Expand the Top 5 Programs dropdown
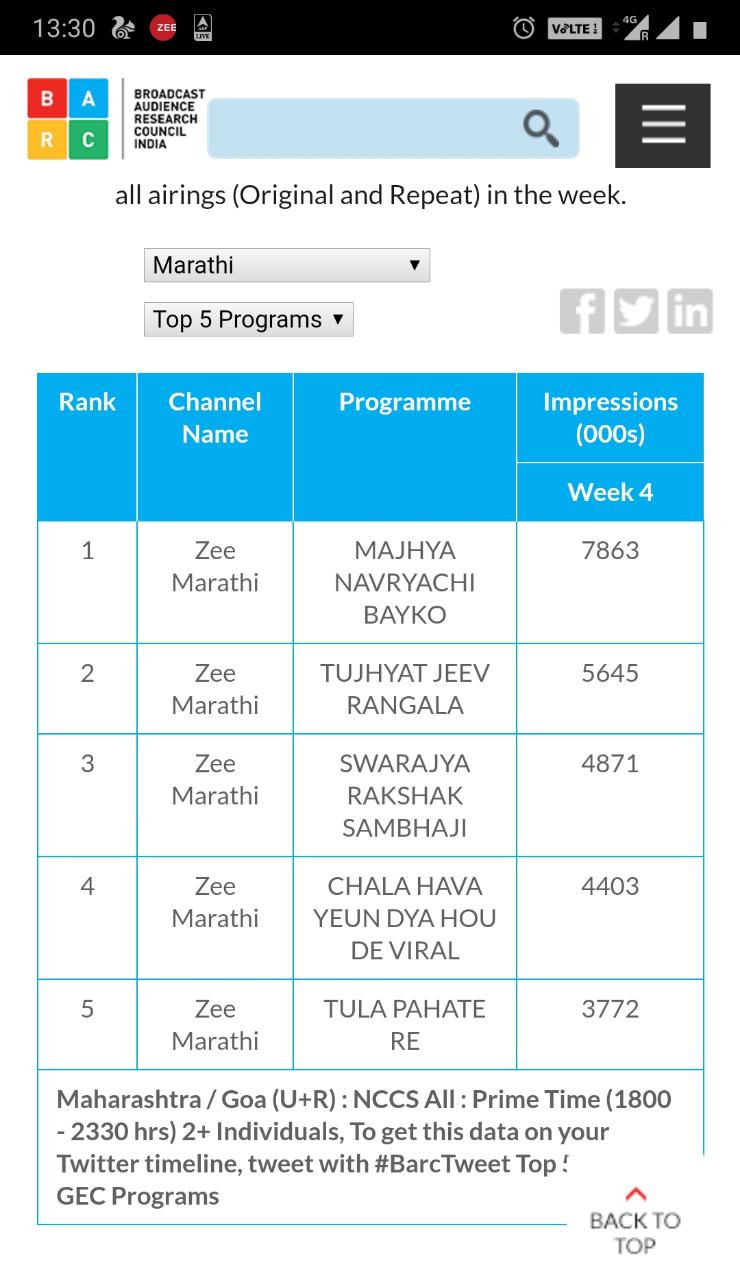Image resolution: width=740 pixels, height=1280 pixels. pos(249,319)
